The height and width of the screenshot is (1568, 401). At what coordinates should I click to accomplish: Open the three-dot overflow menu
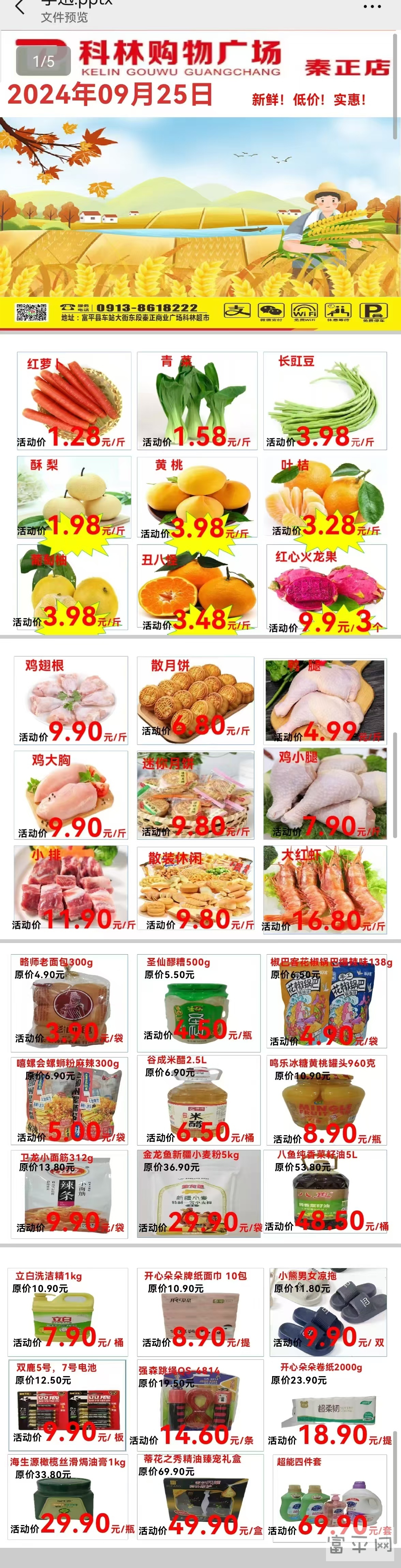pyautogui.click(x=372, y=7)
